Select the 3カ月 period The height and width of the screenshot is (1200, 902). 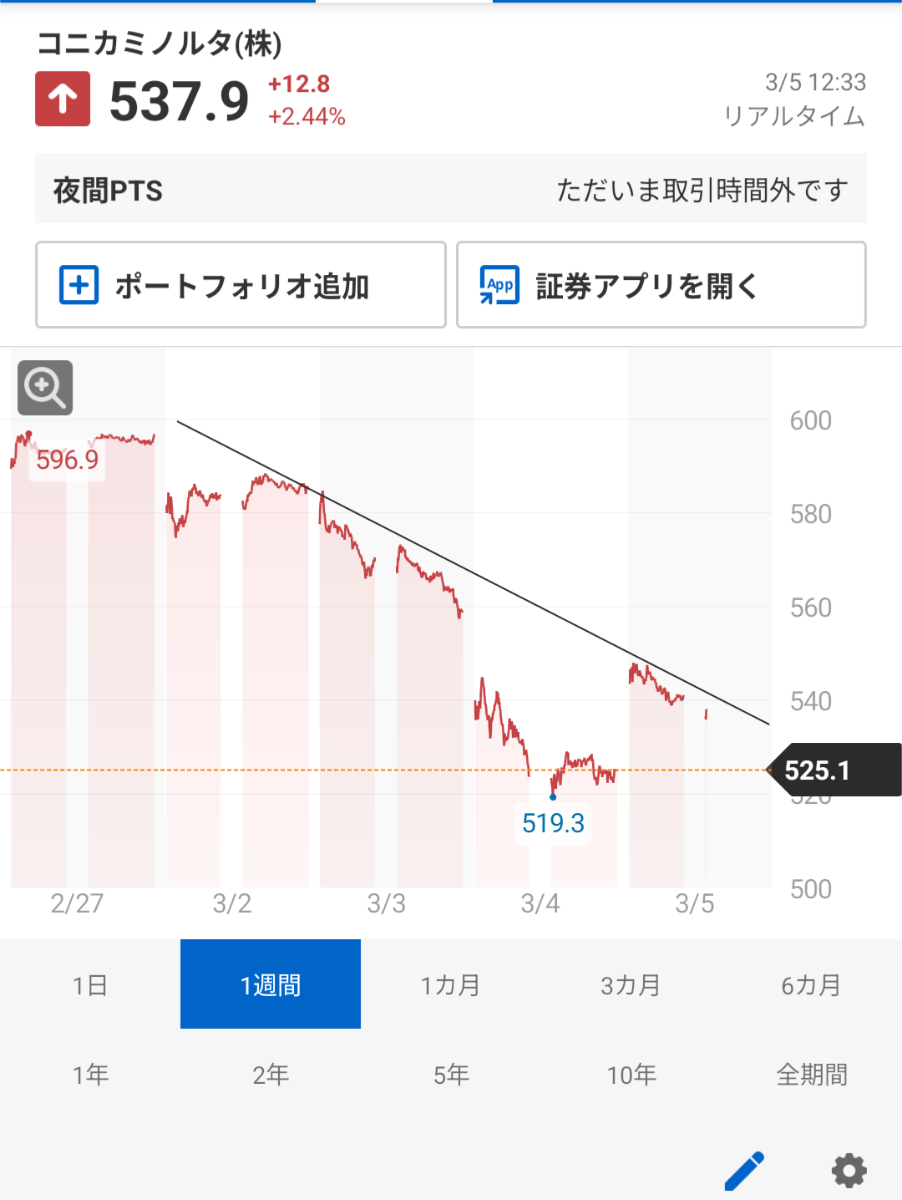(631, 984)
